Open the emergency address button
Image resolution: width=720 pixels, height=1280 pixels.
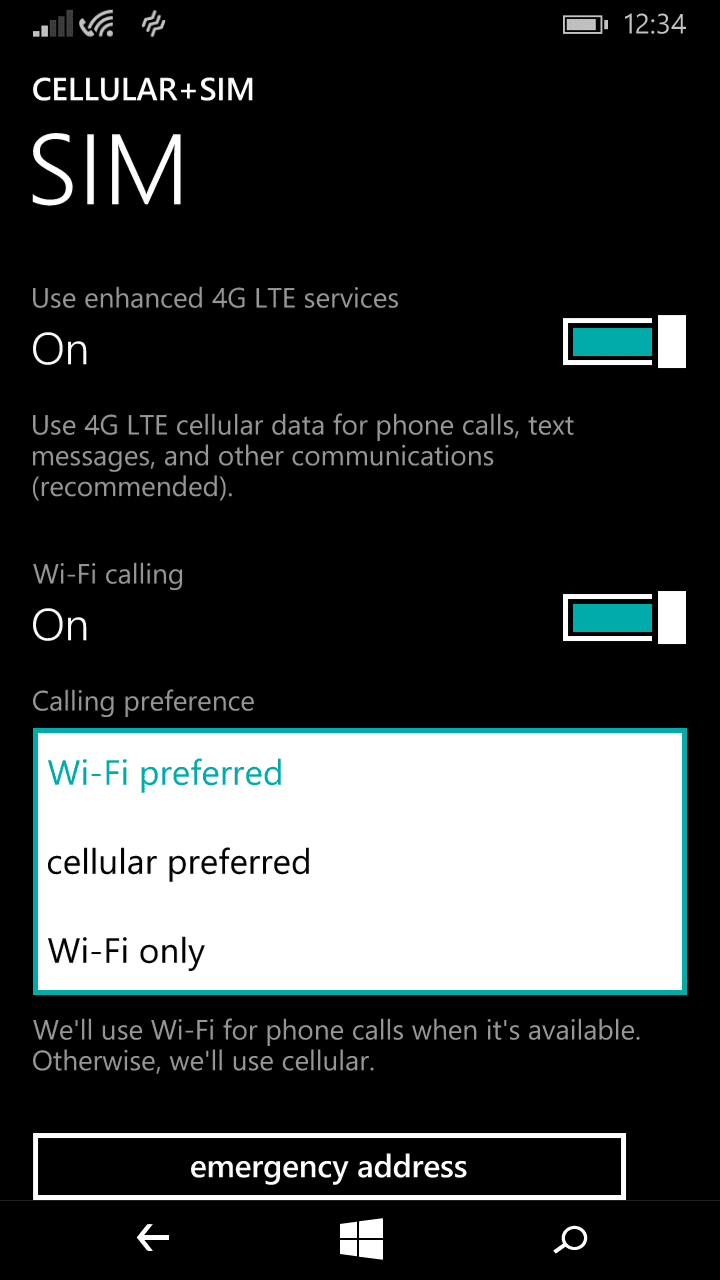329,1166
